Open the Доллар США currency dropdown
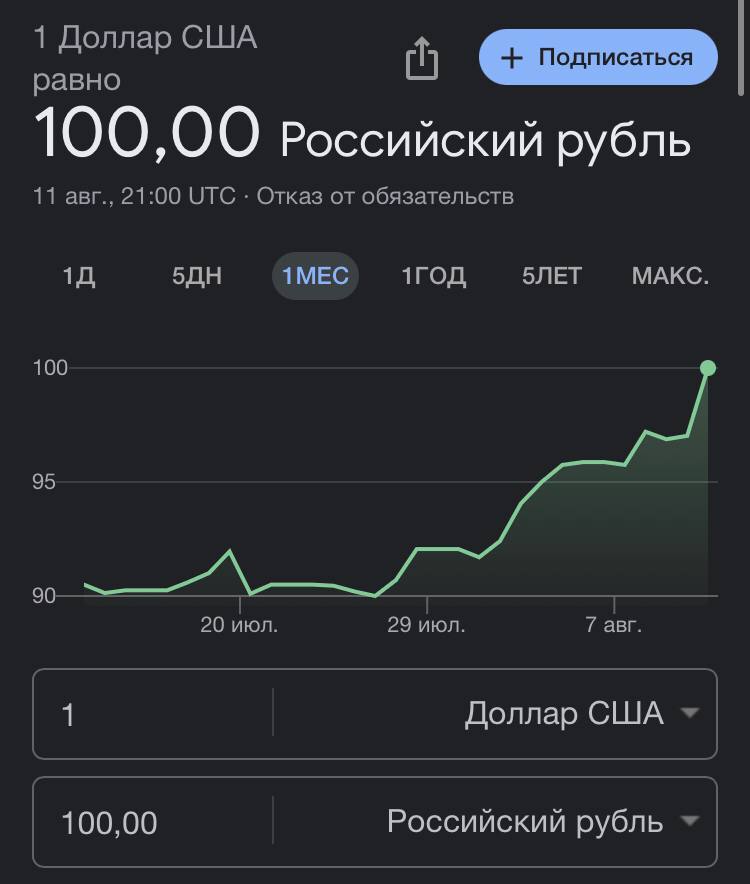Screen dimensions: 750x884 (580, 714)
